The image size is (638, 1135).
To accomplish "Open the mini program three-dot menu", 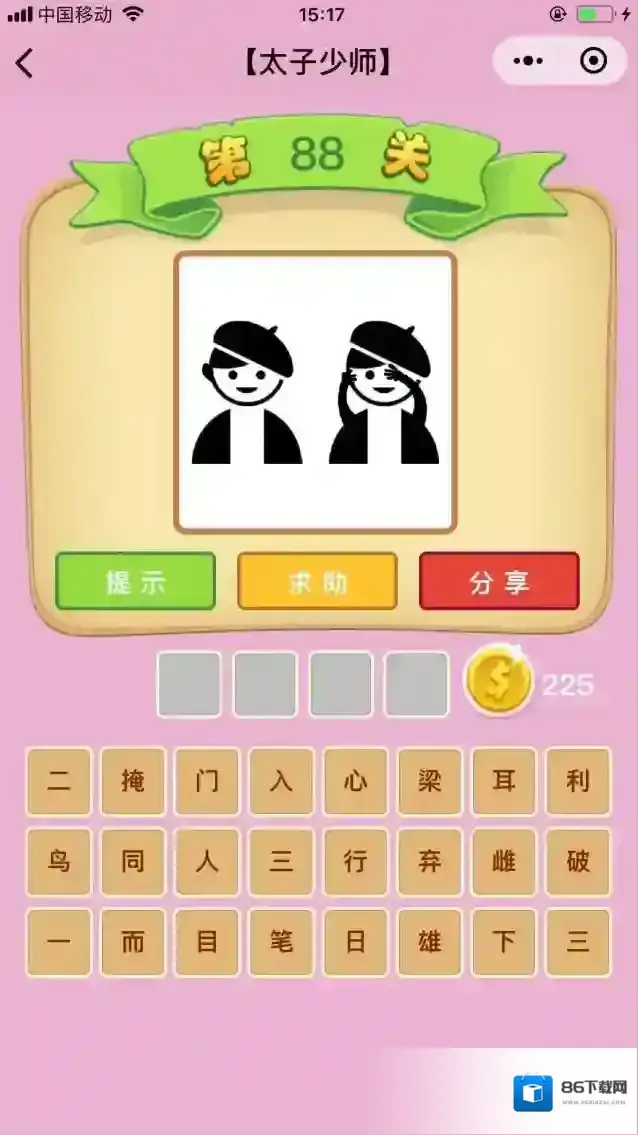I will point(528,62).
